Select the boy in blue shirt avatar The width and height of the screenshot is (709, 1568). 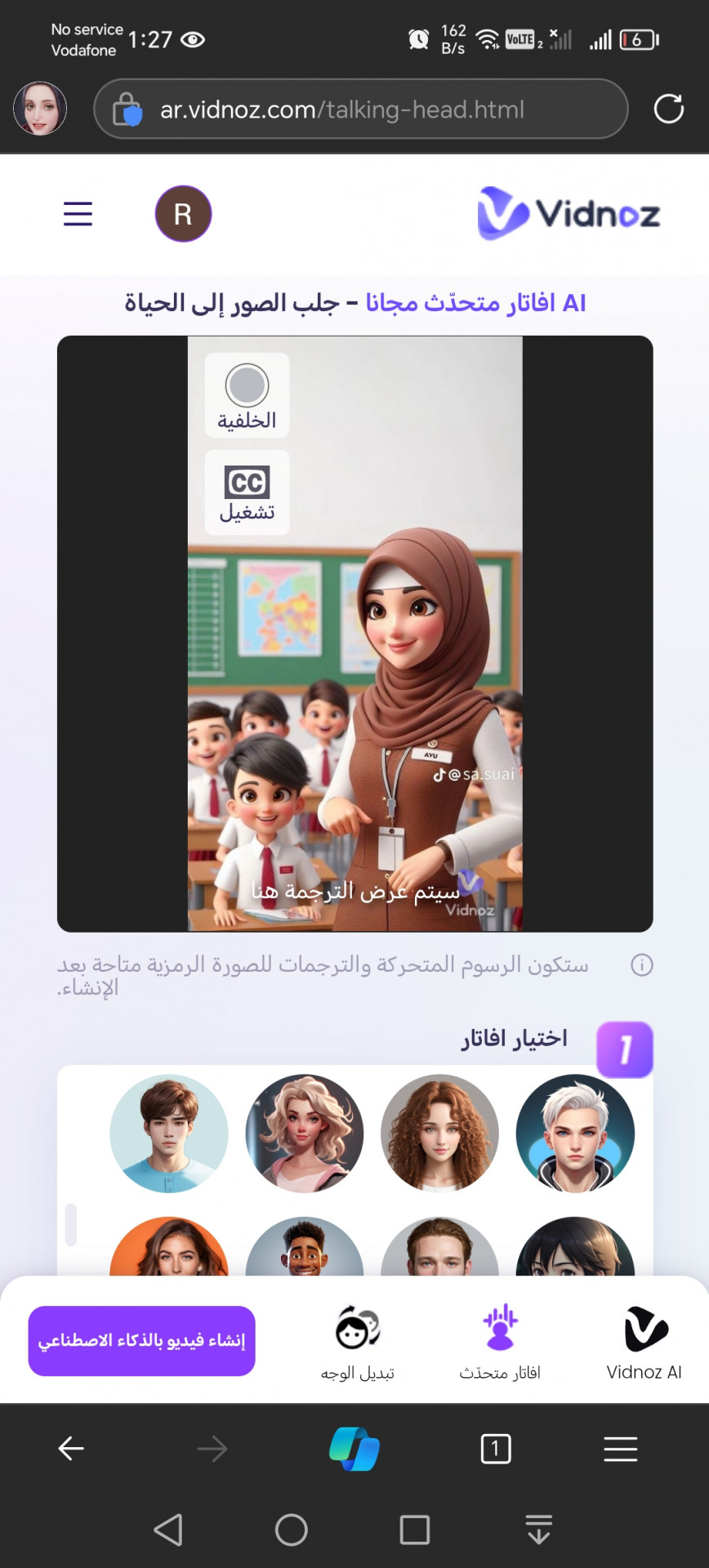click(x=169, y=1134)
